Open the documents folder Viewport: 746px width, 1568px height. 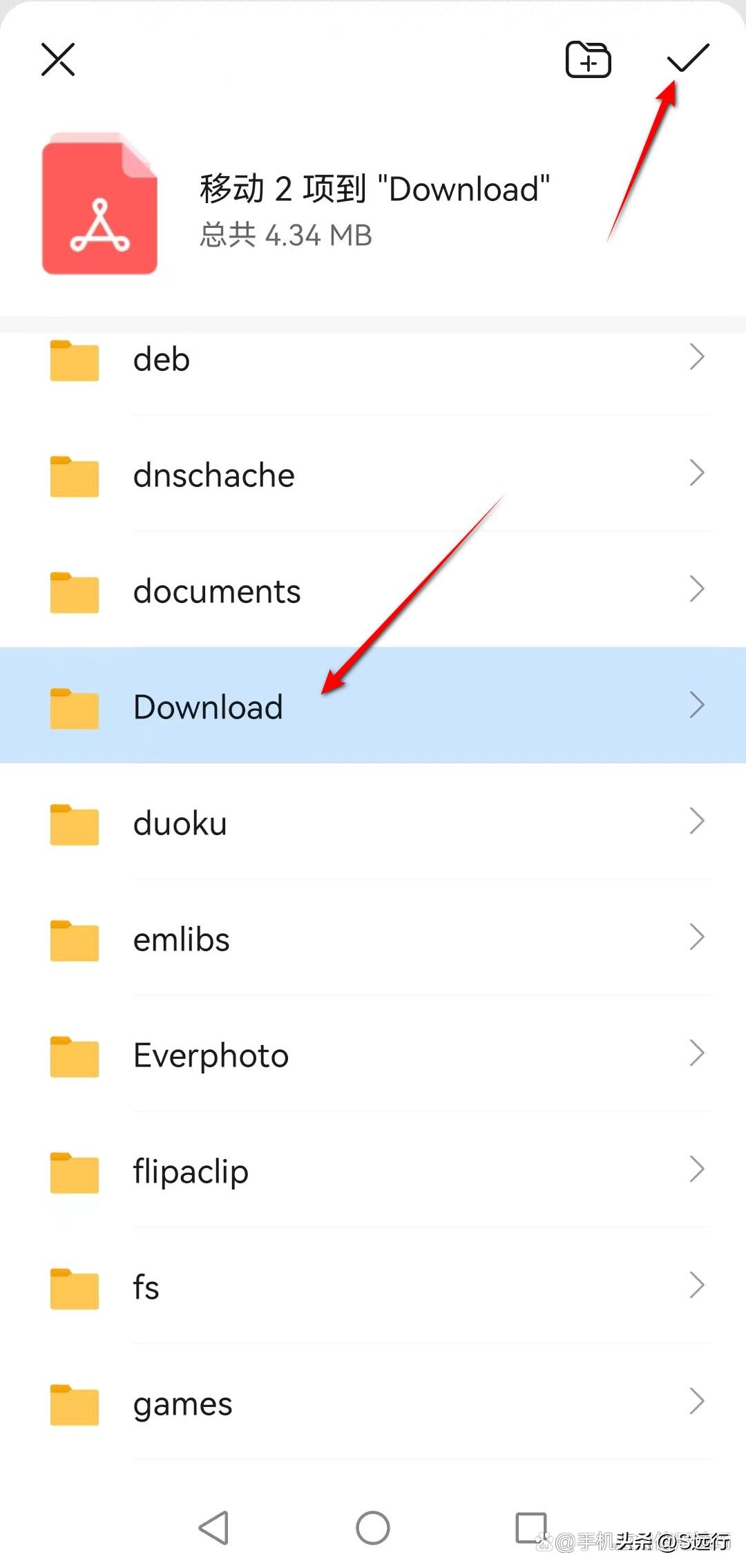click(x=373, y=590)
